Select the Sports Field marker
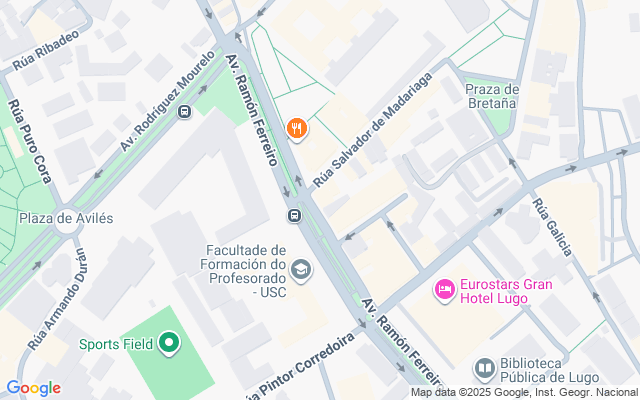 (169, 344)
